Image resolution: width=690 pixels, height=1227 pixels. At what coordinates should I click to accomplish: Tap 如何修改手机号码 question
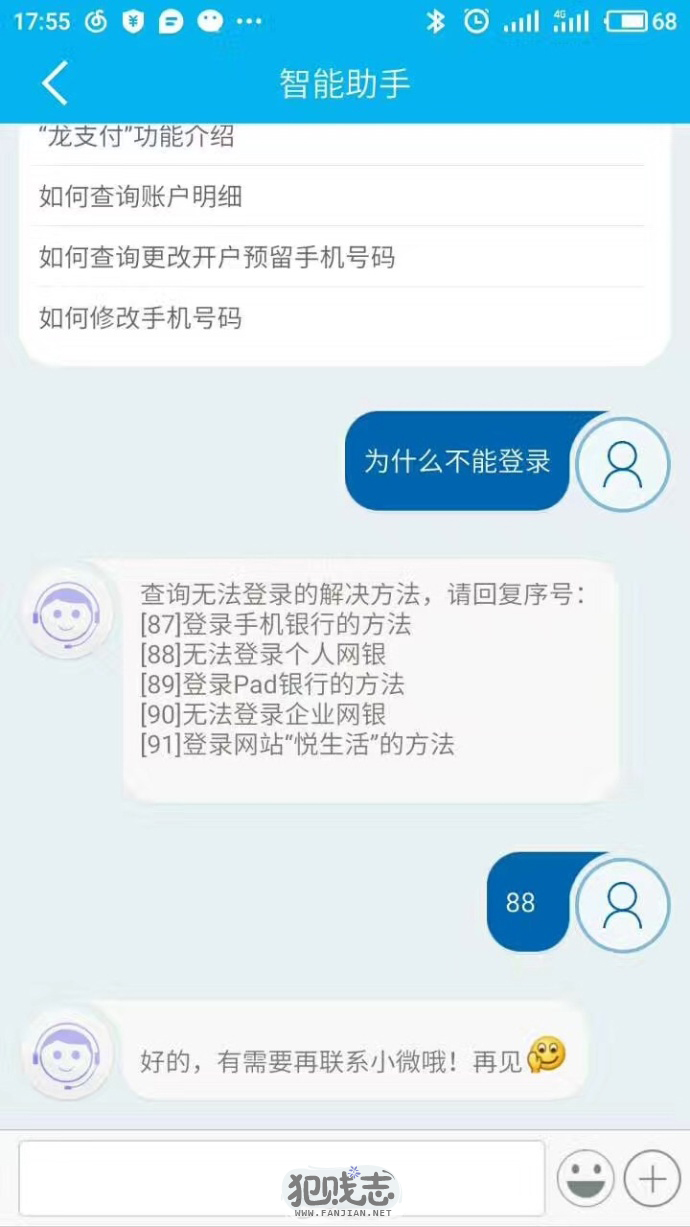click(x=140, y=318)
